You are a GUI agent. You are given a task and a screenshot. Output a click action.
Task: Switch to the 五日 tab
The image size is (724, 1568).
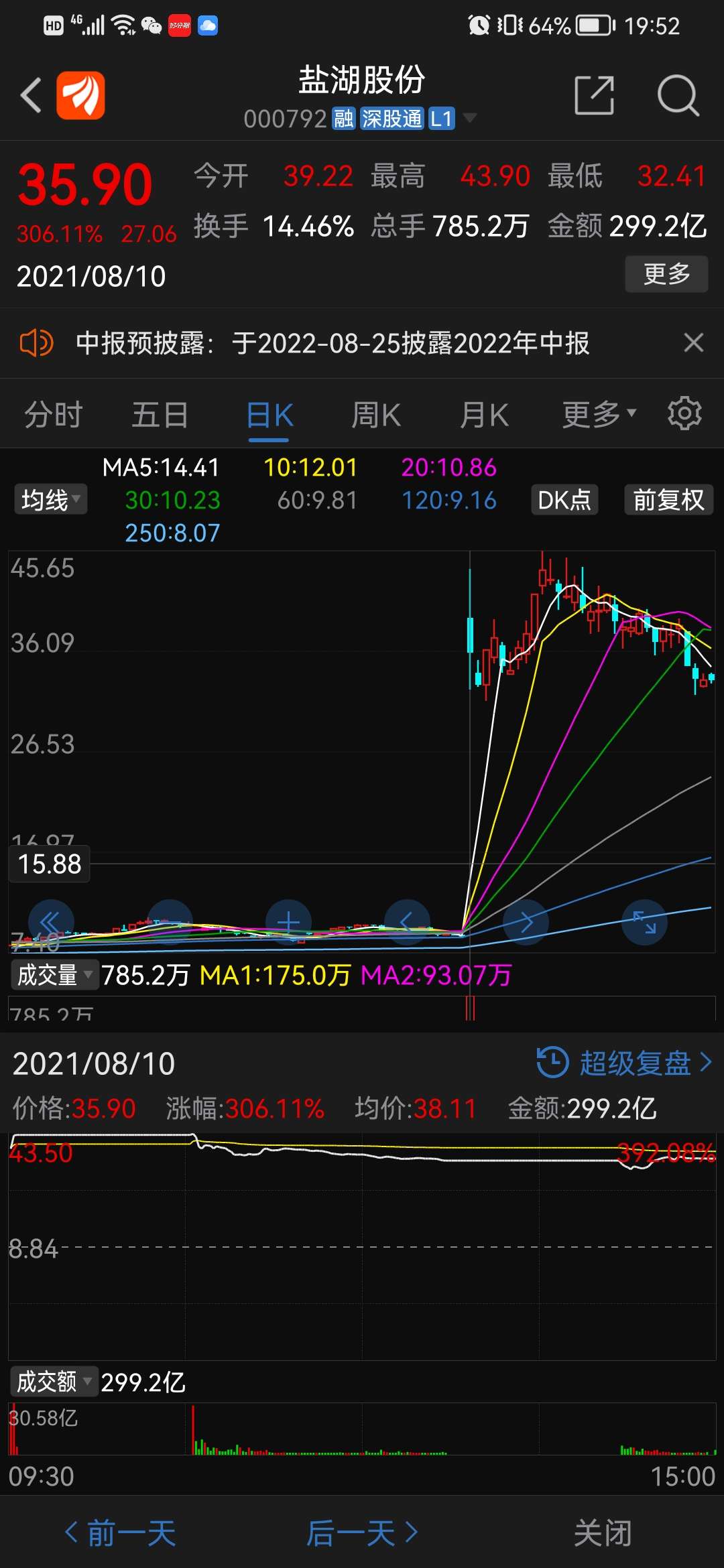tap(160, 415)
